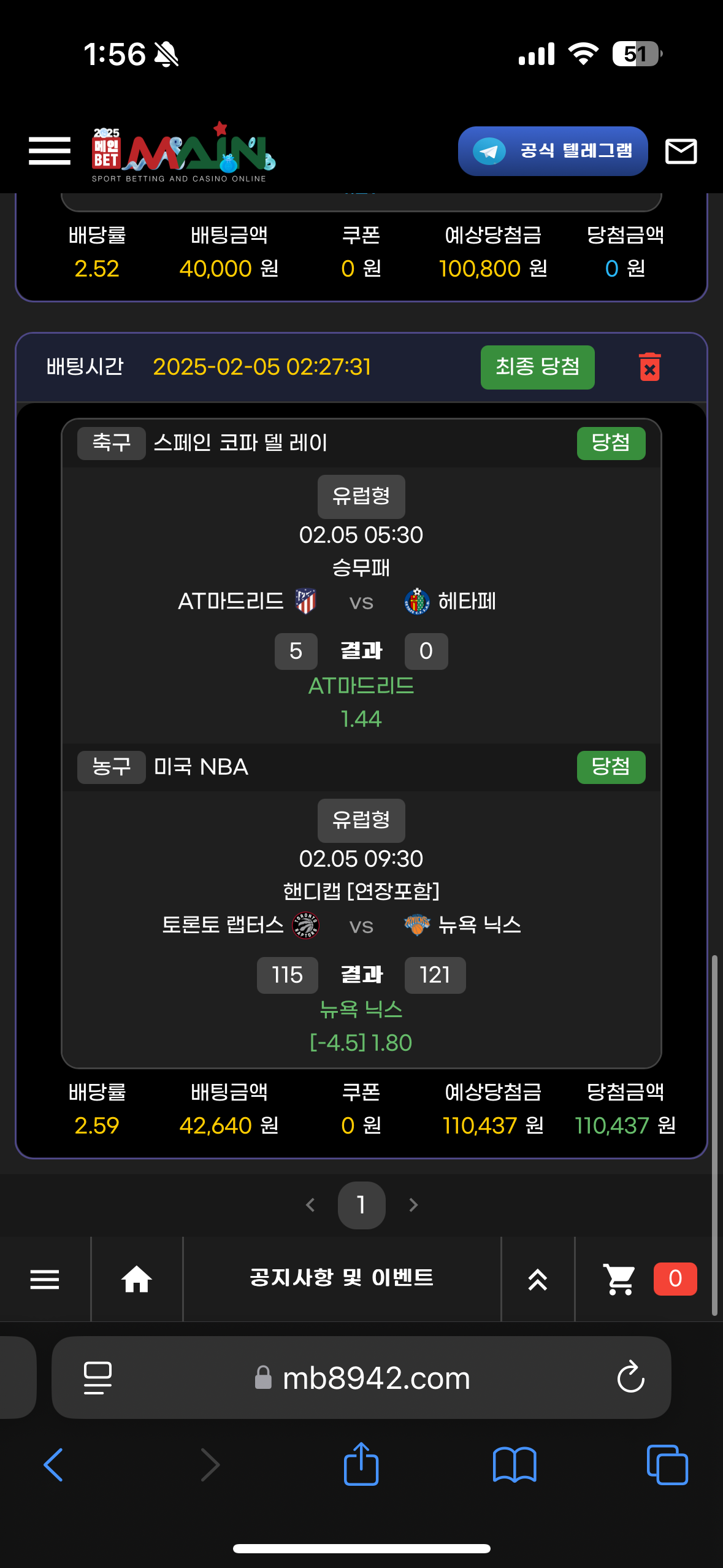The height and width of the screenshot is (1568, 723).
Task: Delete the 02:27:31 bet record
Action: (x=649, y=367)
